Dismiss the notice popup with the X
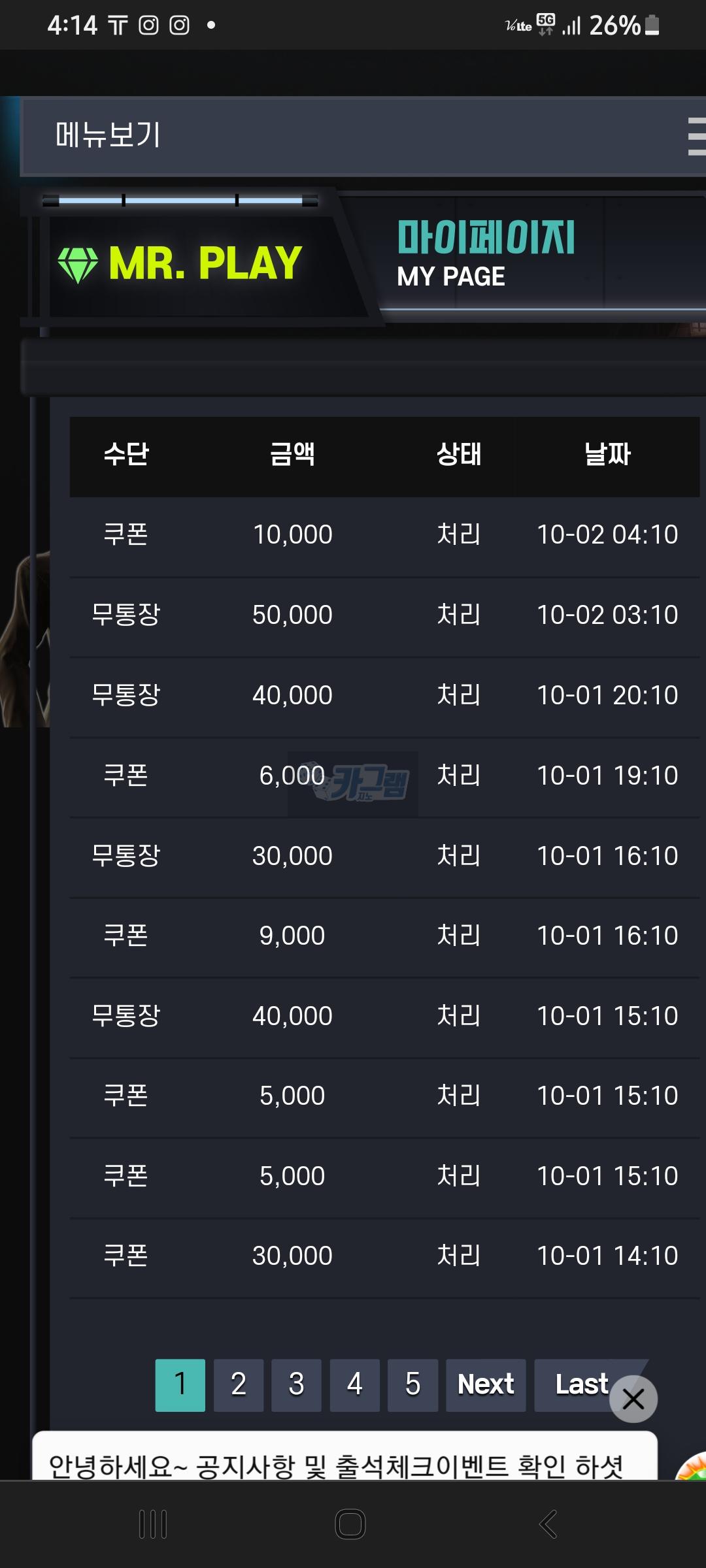This screenshot has width=706, height=1568. click(633, 1399)
